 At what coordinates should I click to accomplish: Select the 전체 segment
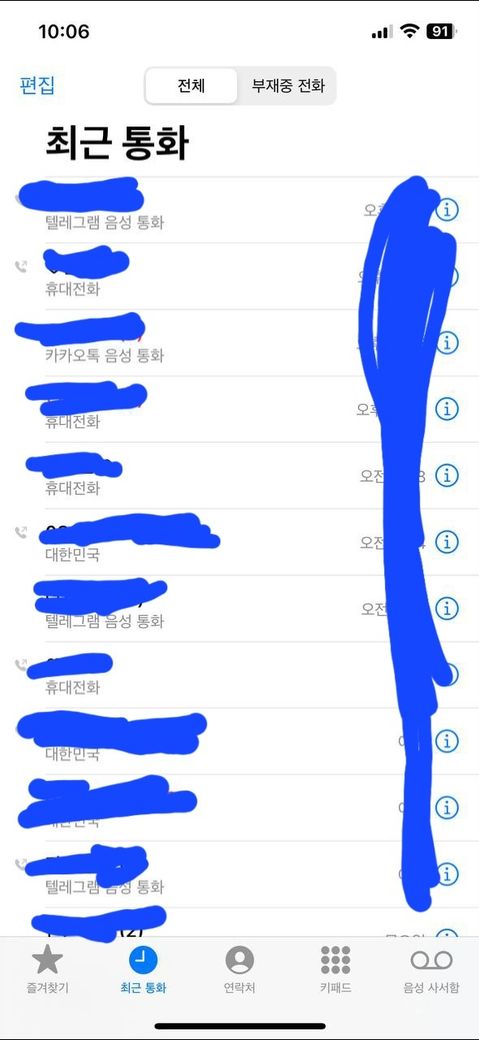click(x=191, y=86)
